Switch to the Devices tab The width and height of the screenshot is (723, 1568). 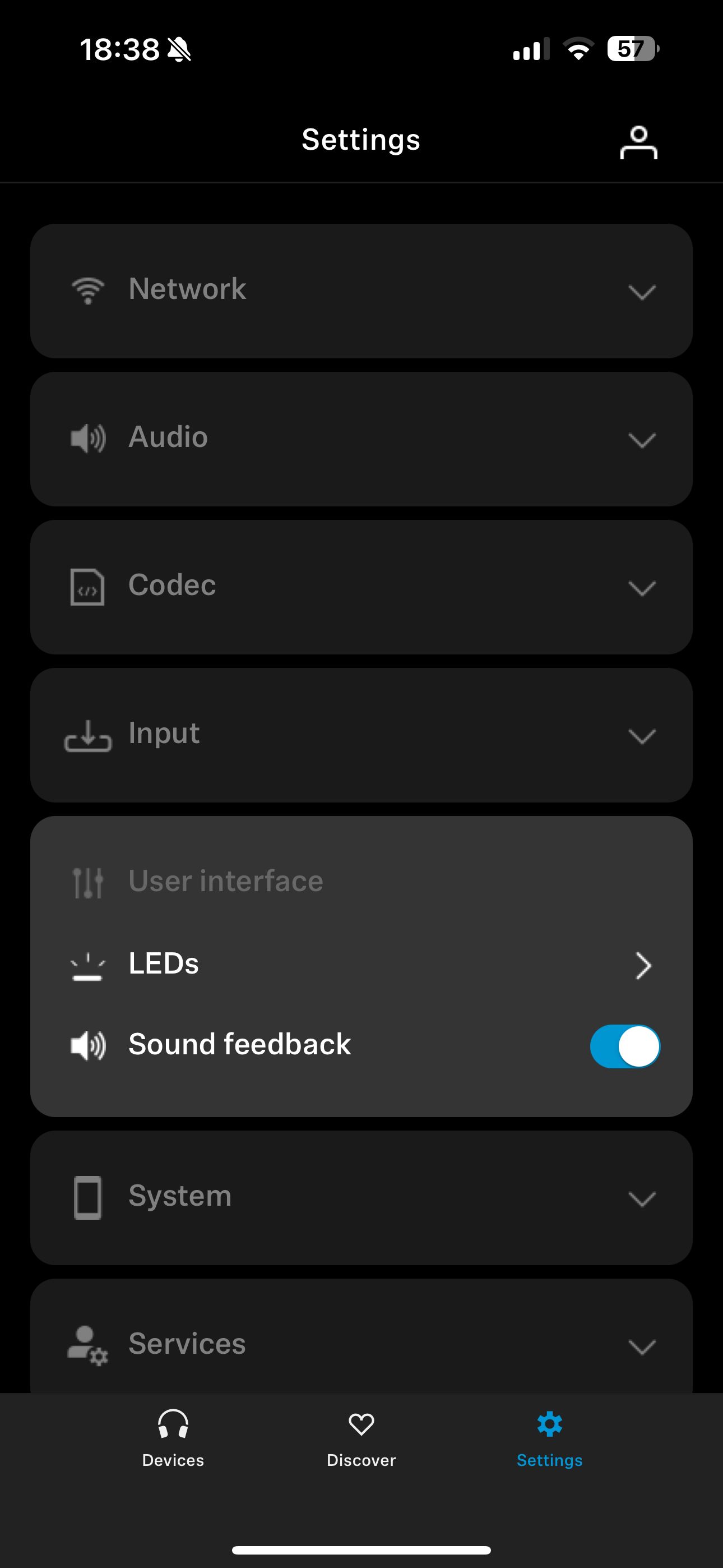173,1438
